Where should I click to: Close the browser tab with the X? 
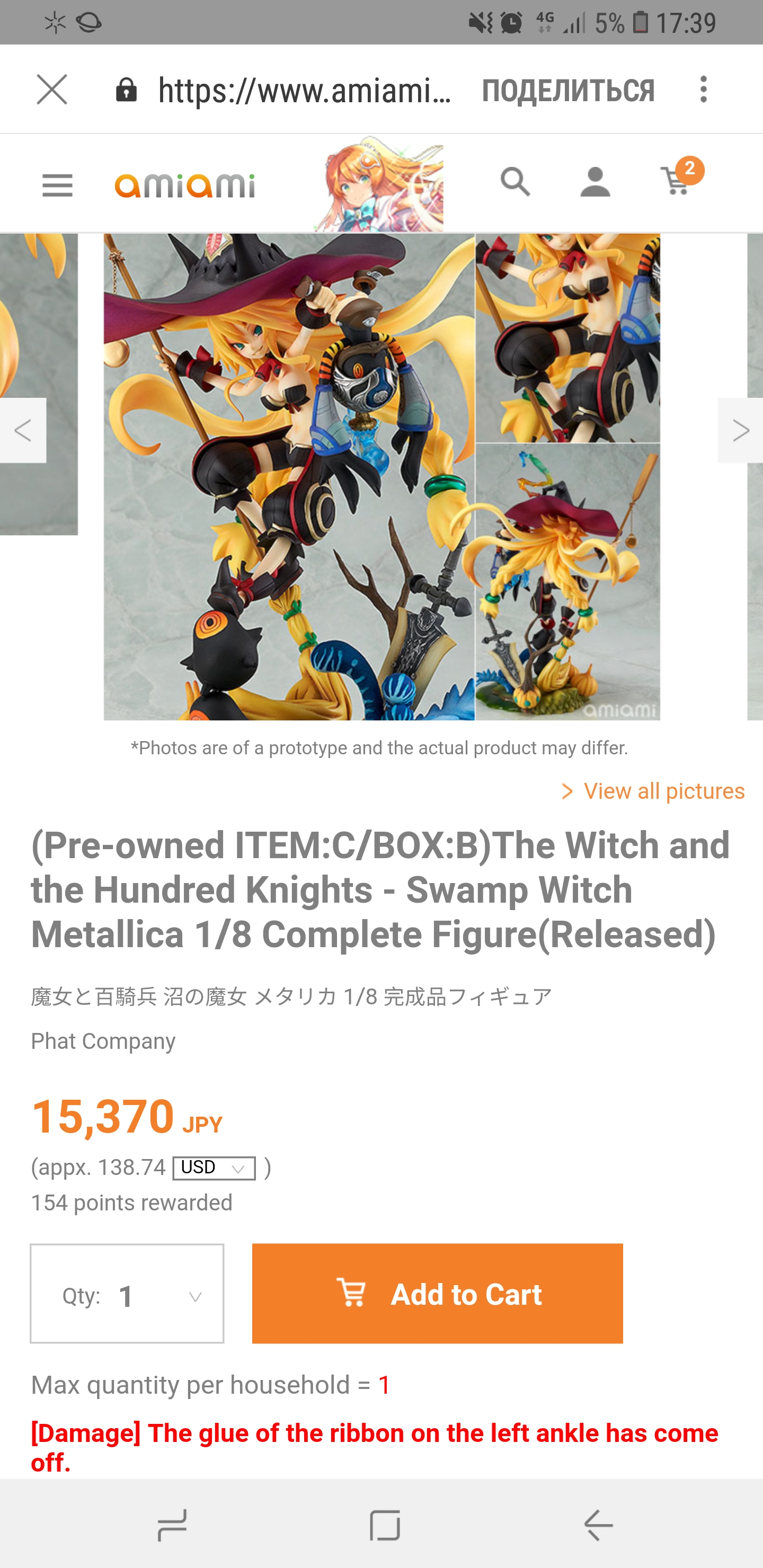click(52, 90)
